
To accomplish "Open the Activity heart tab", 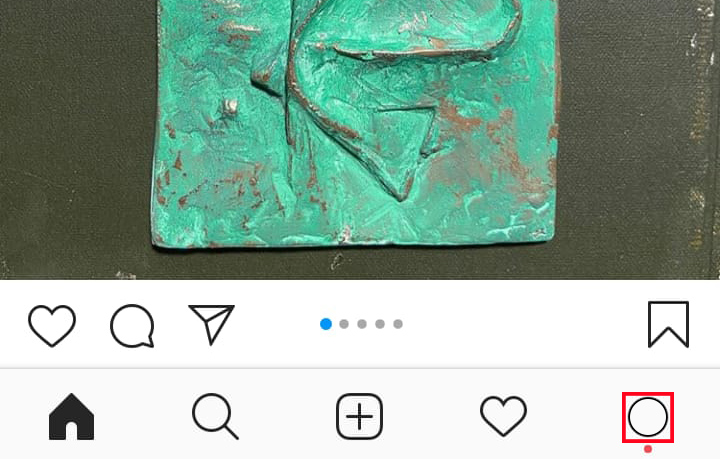I will tap(503, 416).
